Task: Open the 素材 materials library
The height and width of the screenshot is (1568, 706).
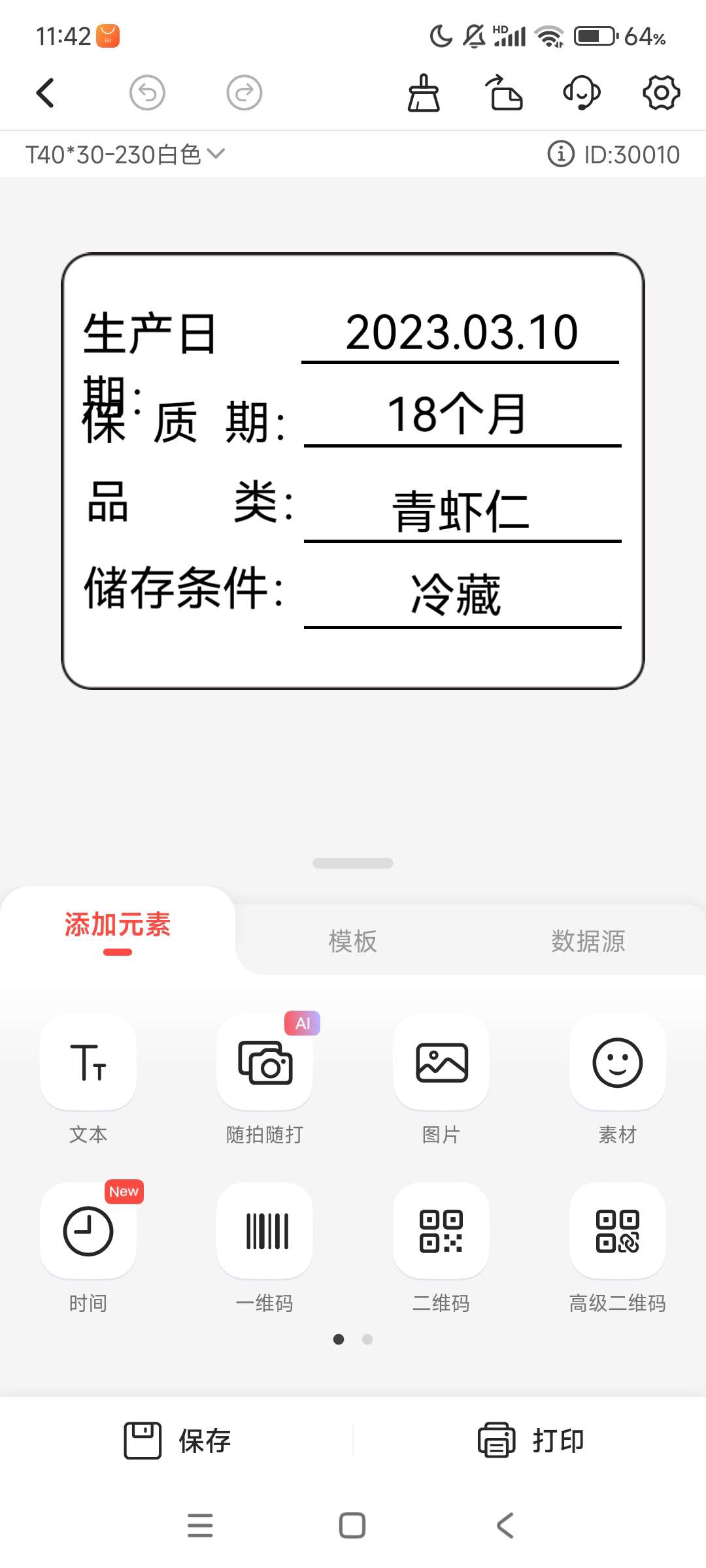Action: coord(617,1063)
